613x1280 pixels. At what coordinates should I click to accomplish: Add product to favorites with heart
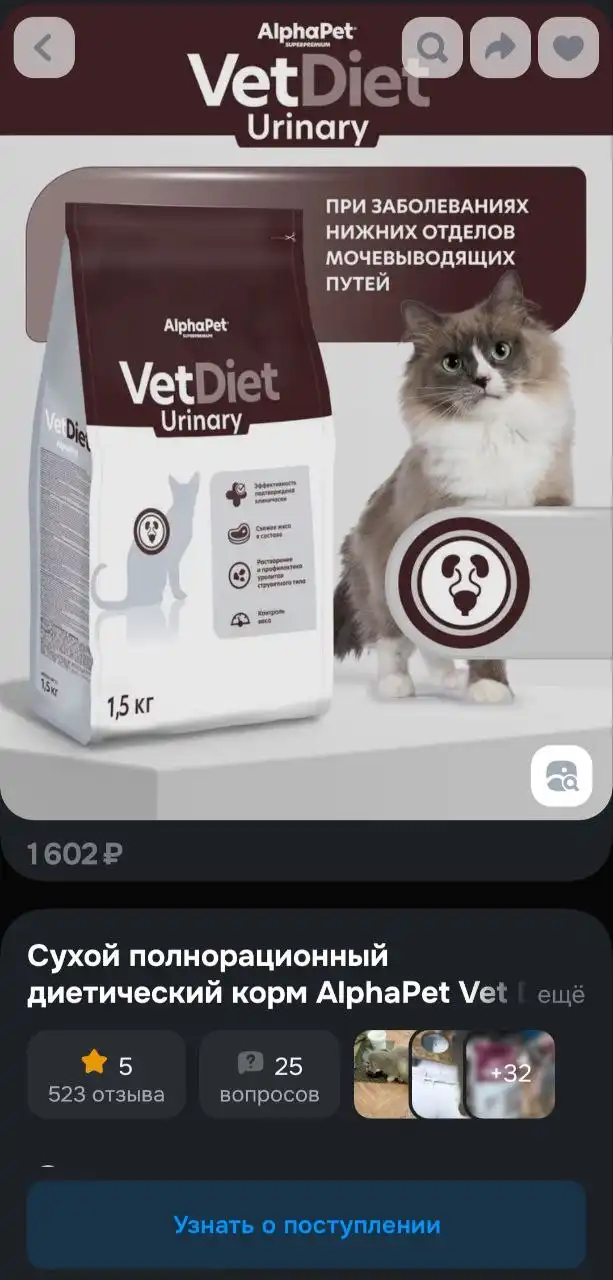coord(568,48)
